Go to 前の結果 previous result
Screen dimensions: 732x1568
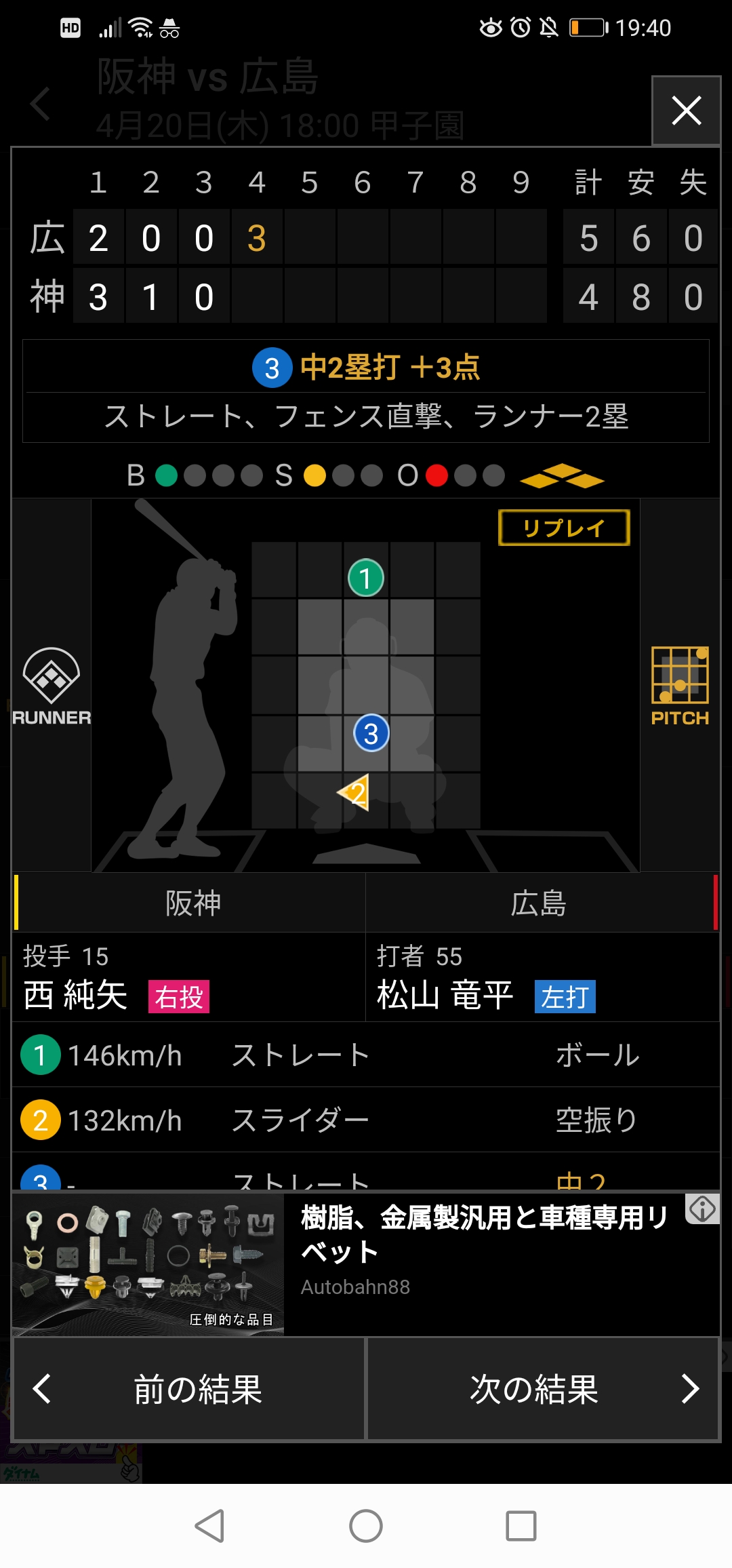(x=189, y=1389)
